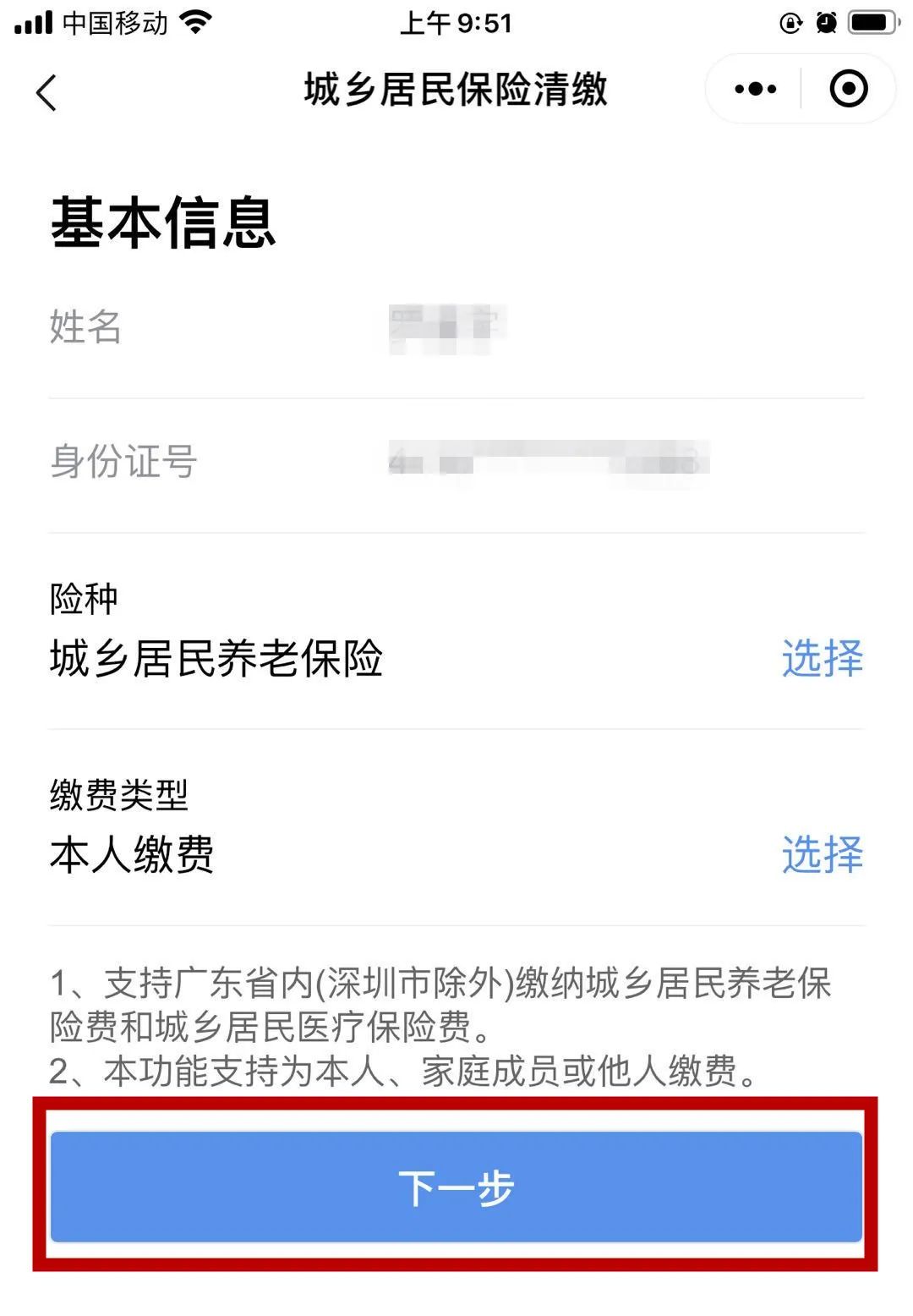Image resolution: width=913 pixels, height=1316 pixels.
Task: Close the mini program via the circle icon
Action: [x=849, y=89]
